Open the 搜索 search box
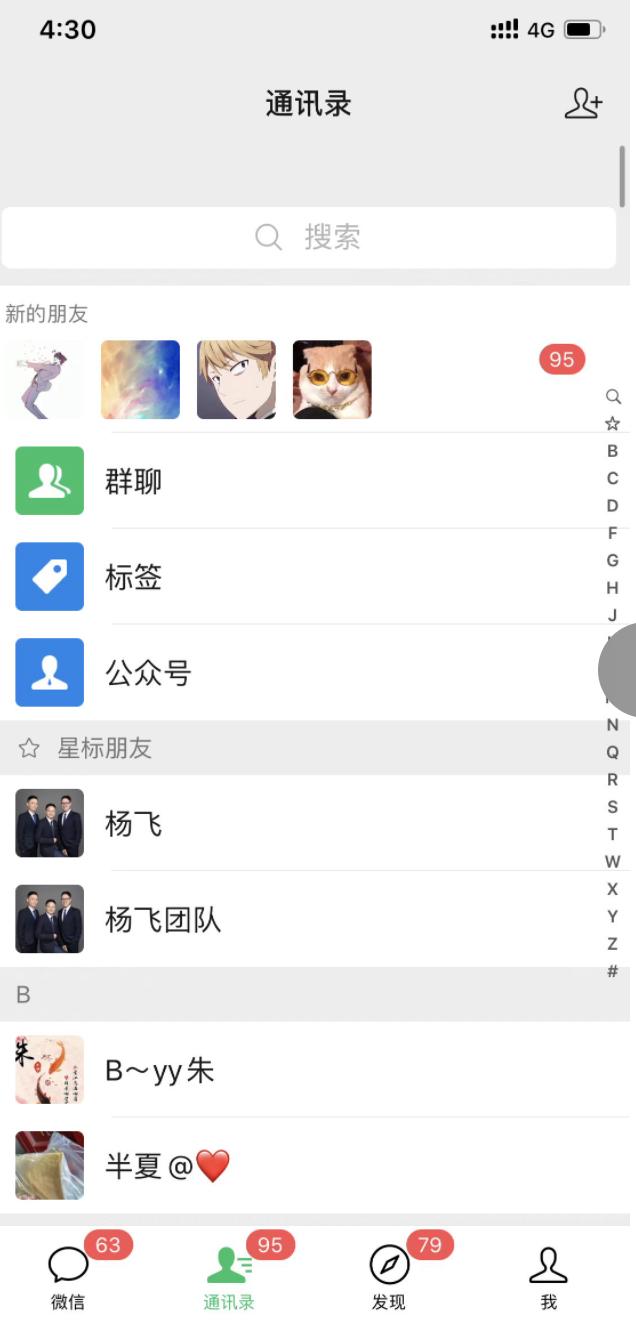 point(309,237)
